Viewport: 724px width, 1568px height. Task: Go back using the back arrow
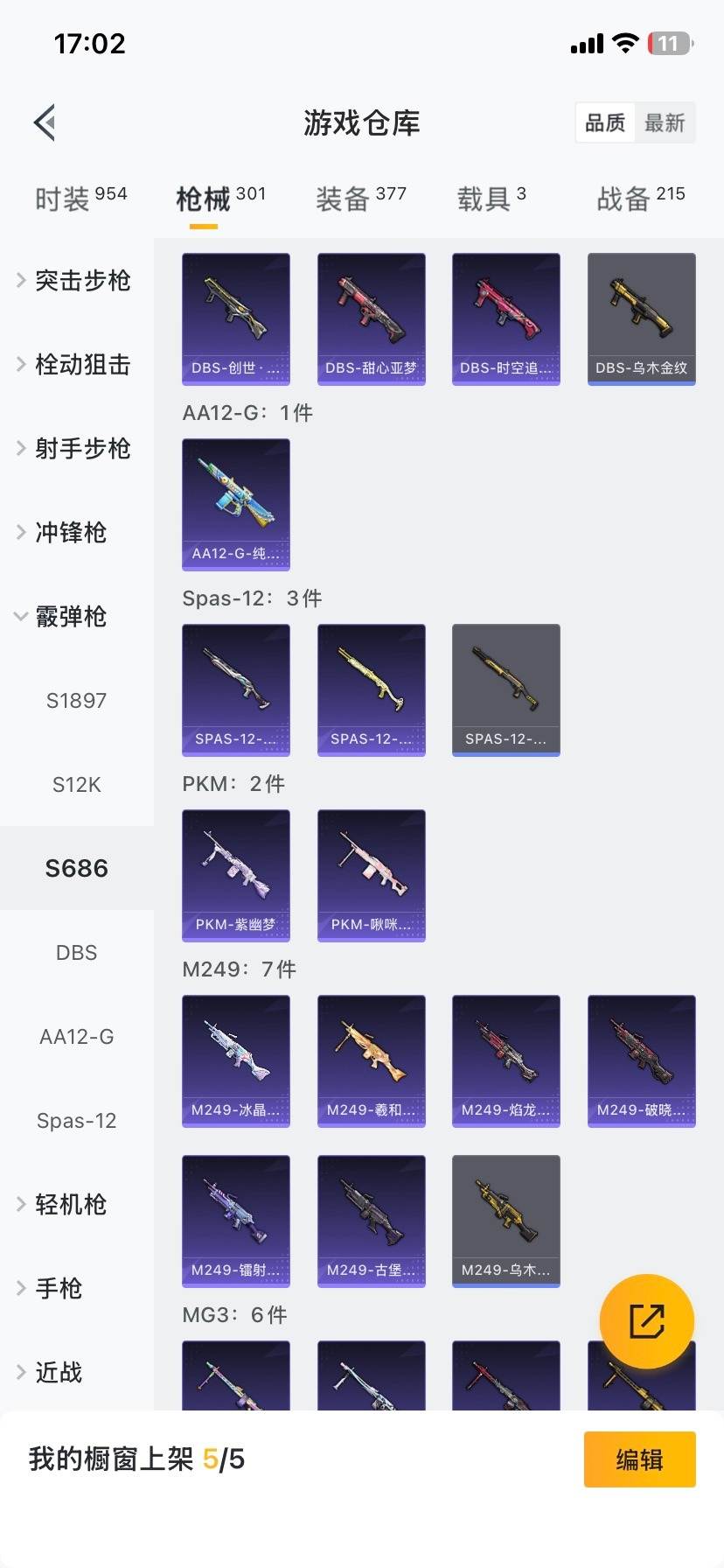45,122
